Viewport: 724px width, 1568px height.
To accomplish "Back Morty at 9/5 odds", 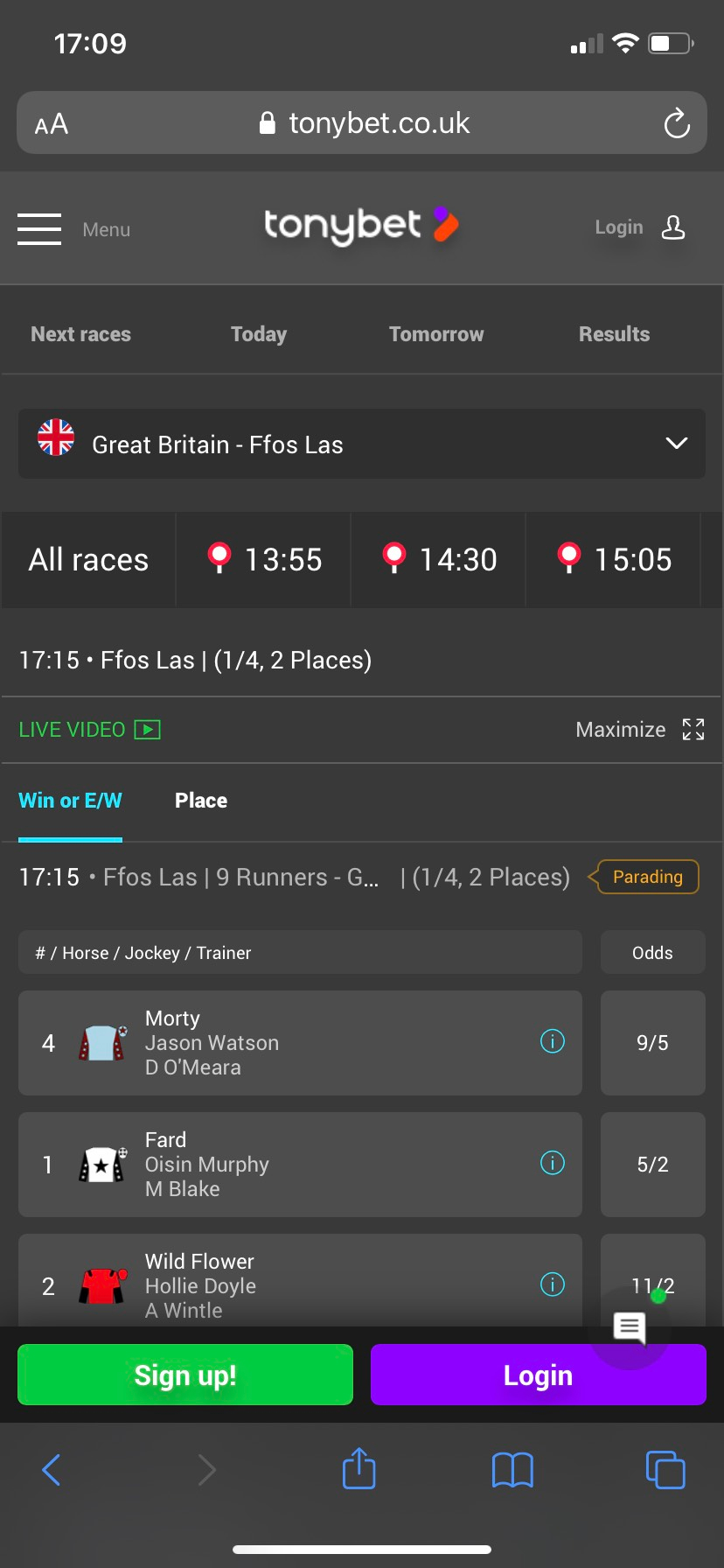I will pos(652,1042).
